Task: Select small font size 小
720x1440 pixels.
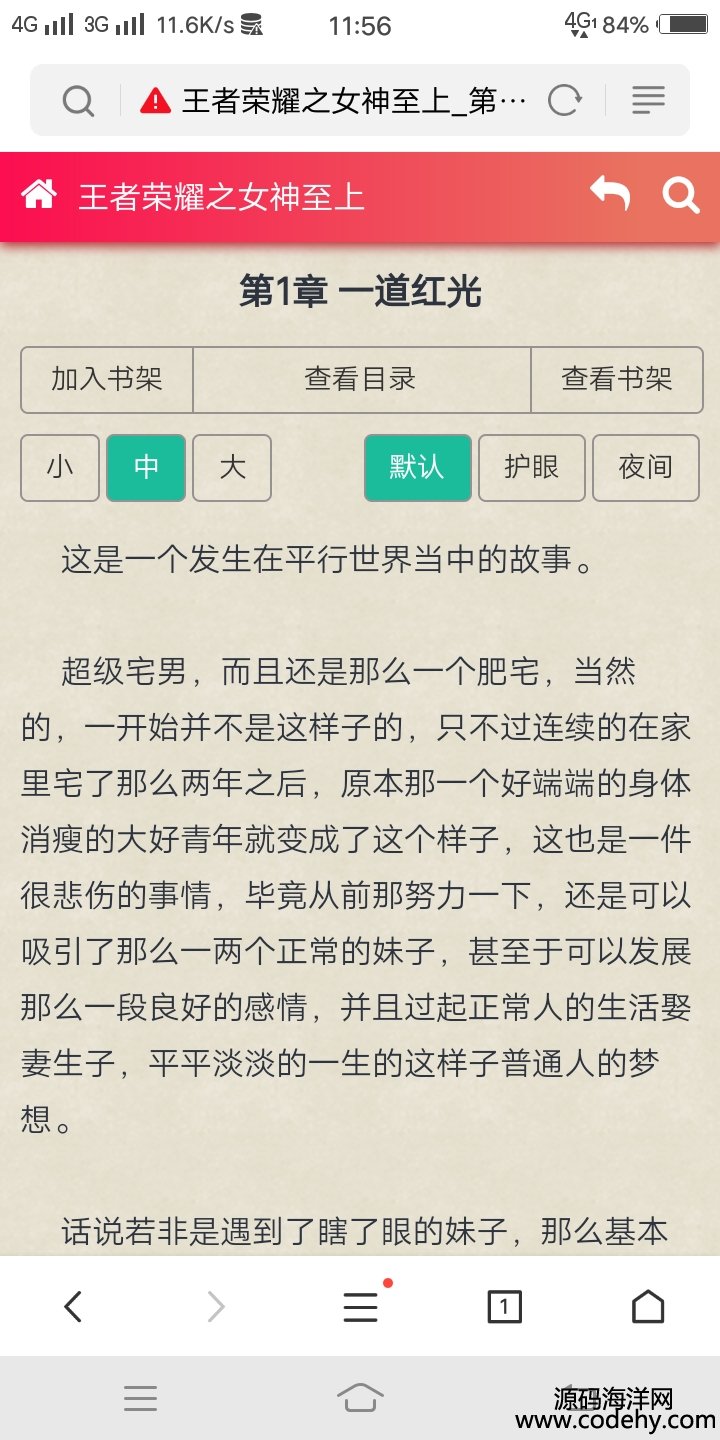Action: (x=60, y=468)
